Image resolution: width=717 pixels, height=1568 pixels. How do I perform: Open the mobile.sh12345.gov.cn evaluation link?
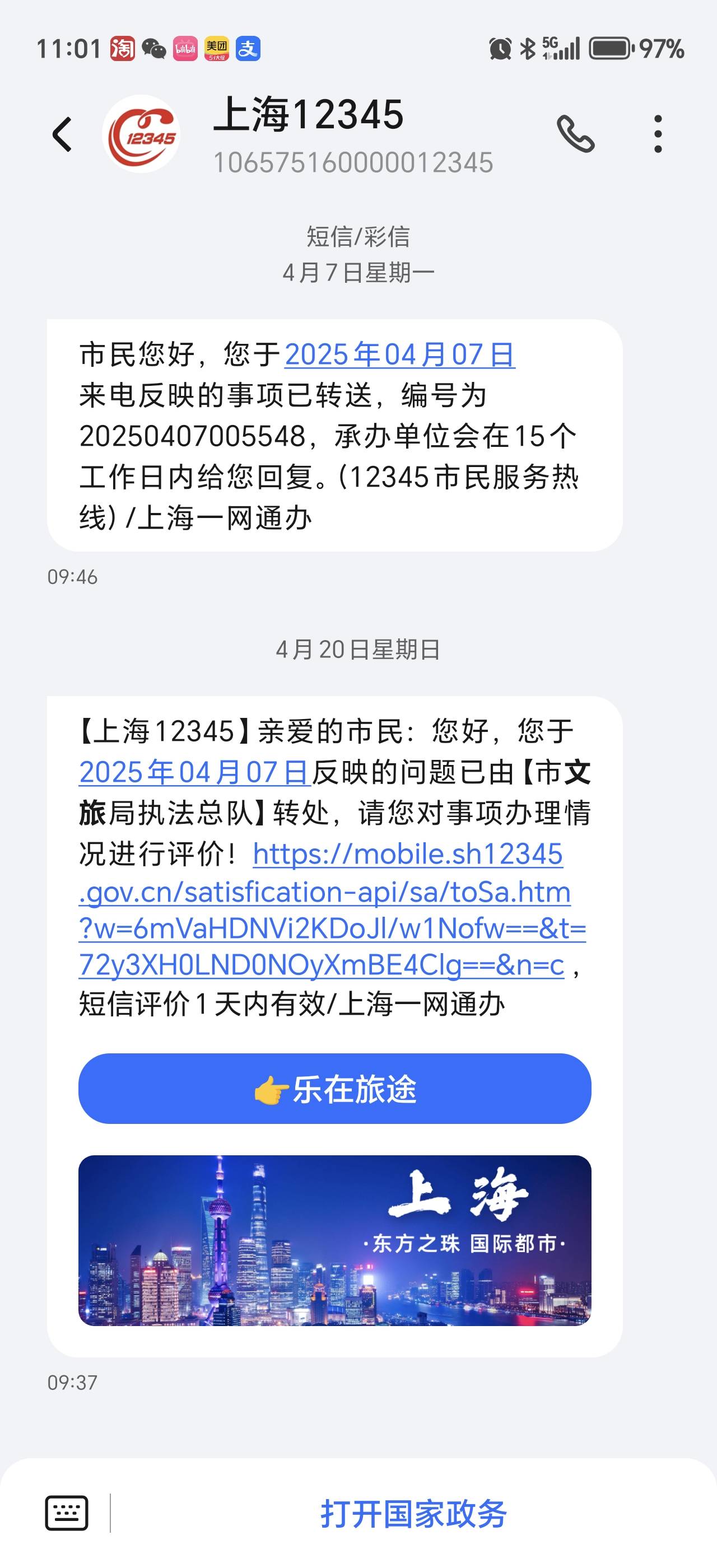[x=332, y=910]
